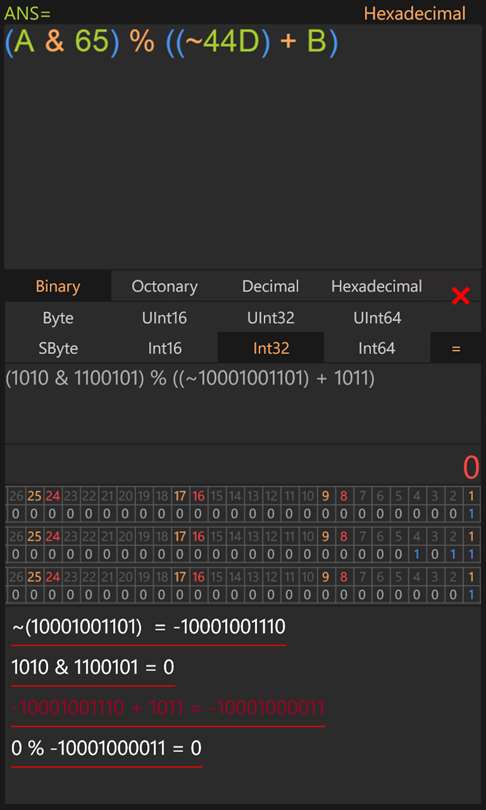Pick the UInt64 data type
Image resolution: width=486 pixels, height=810 pixels.
377,318
